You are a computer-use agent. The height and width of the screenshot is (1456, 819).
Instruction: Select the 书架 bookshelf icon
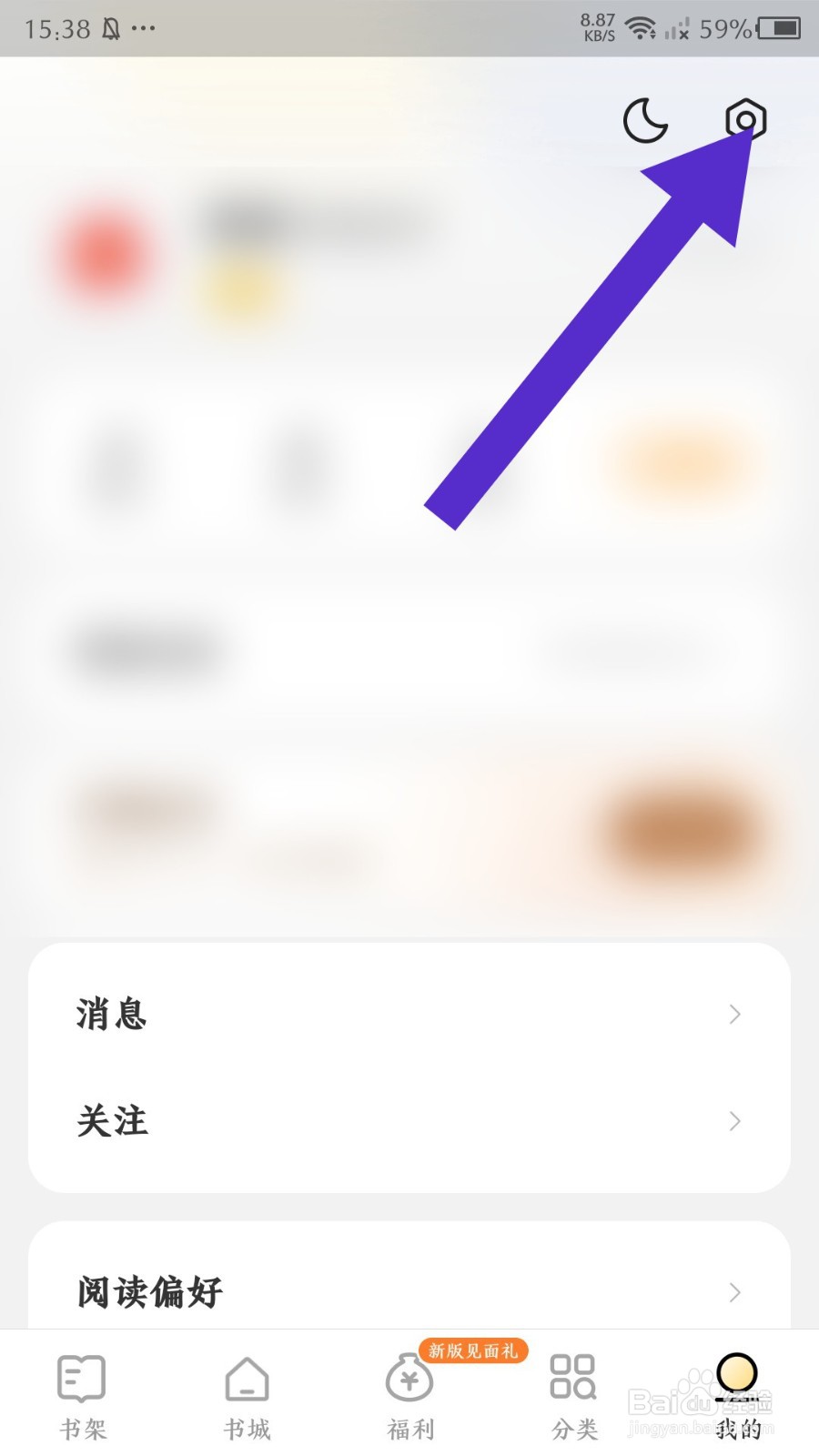82,1380
